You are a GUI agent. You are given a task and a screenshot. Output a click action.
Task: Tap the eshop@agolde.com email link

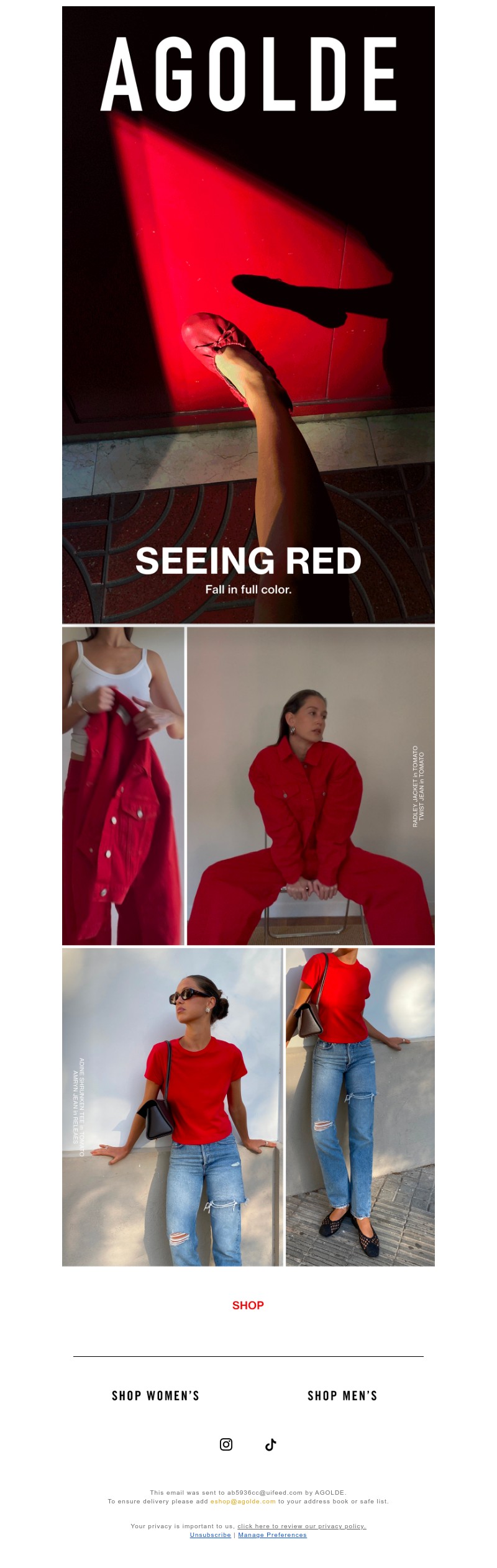pyautogui.click(x=243, y=1501)
